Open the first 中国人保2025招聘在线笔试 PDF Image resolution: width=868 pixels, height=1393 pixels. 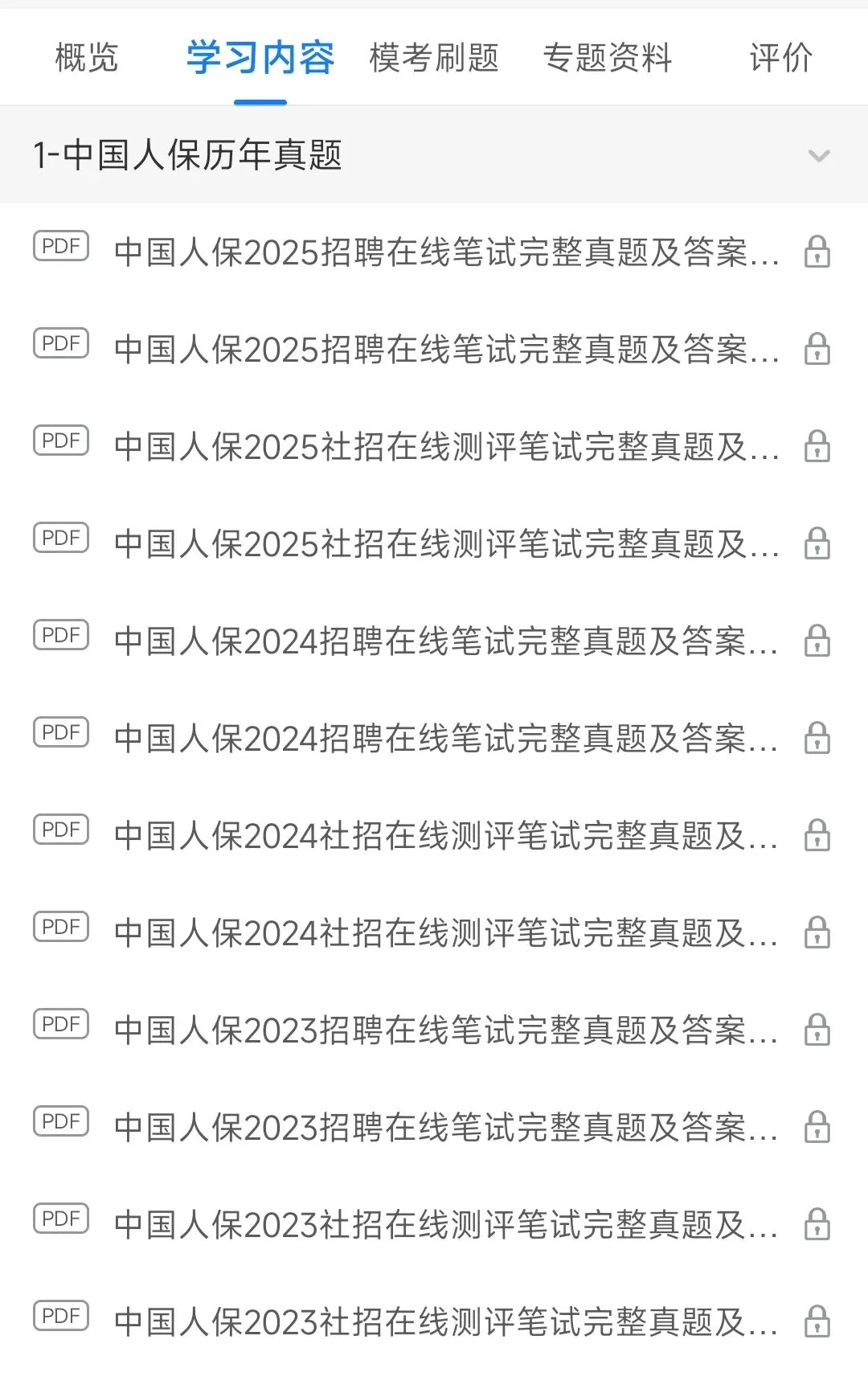pyautogui.click(x=434, y=252)
